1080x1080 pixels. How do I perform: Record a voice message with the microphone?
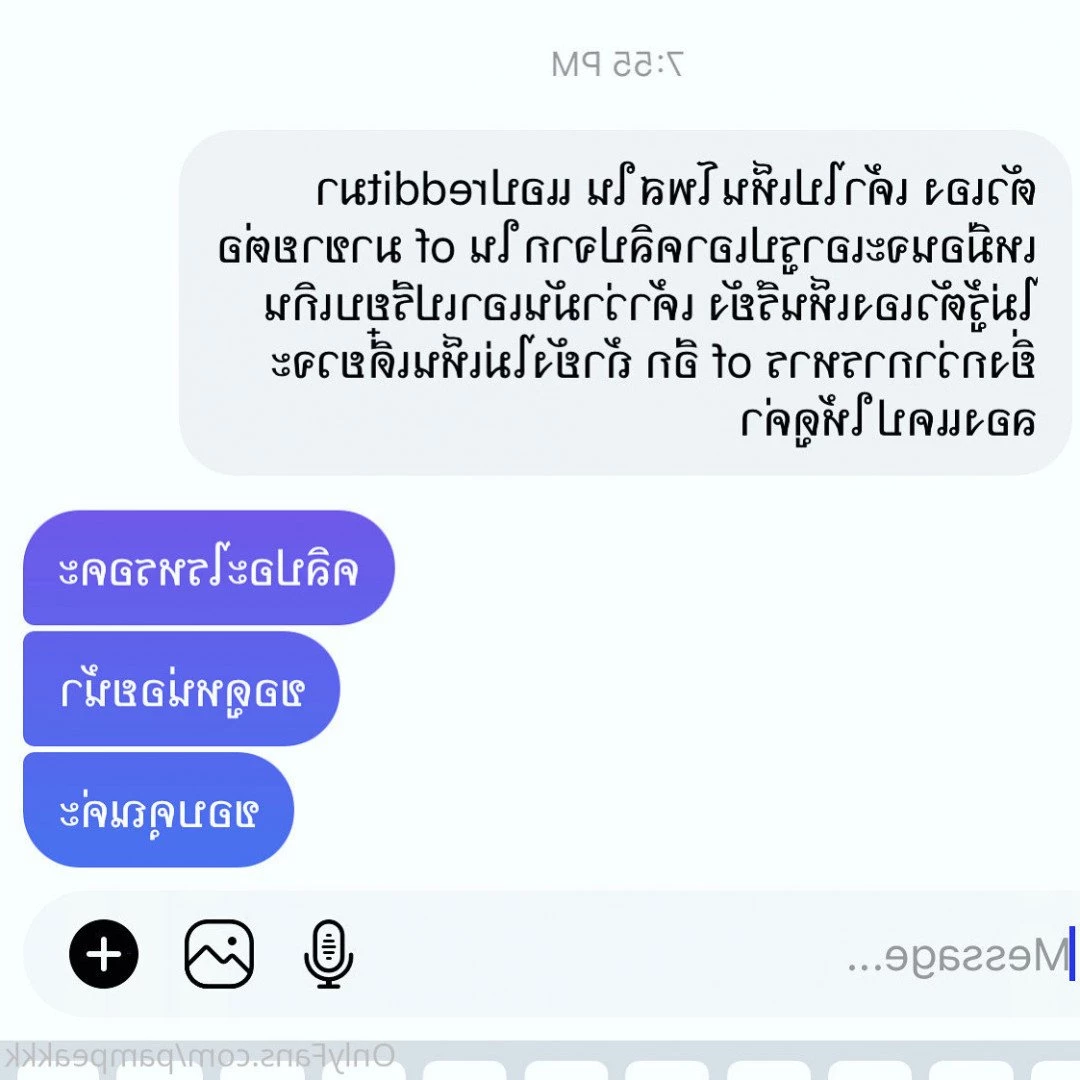click(x=328, y=954)
